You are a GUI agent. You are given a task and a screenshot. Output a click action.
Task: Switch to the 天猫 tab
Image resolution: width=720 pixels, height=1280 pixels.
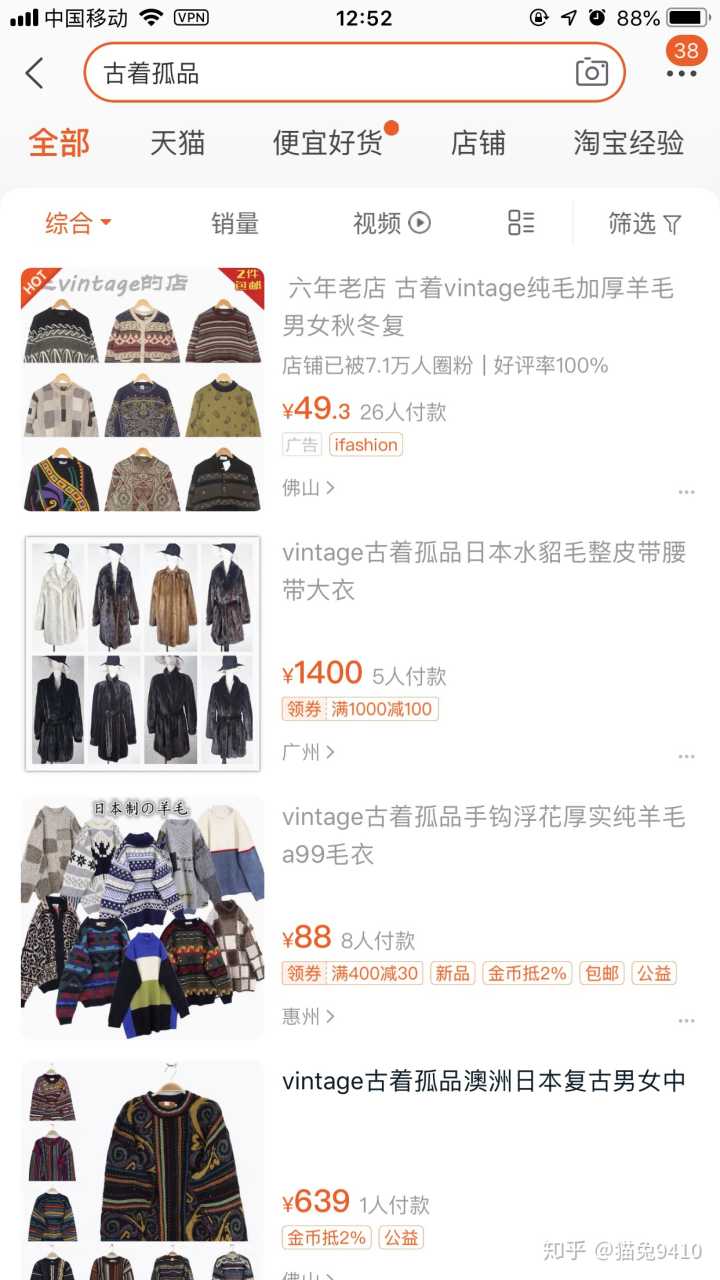pos(177,143)
